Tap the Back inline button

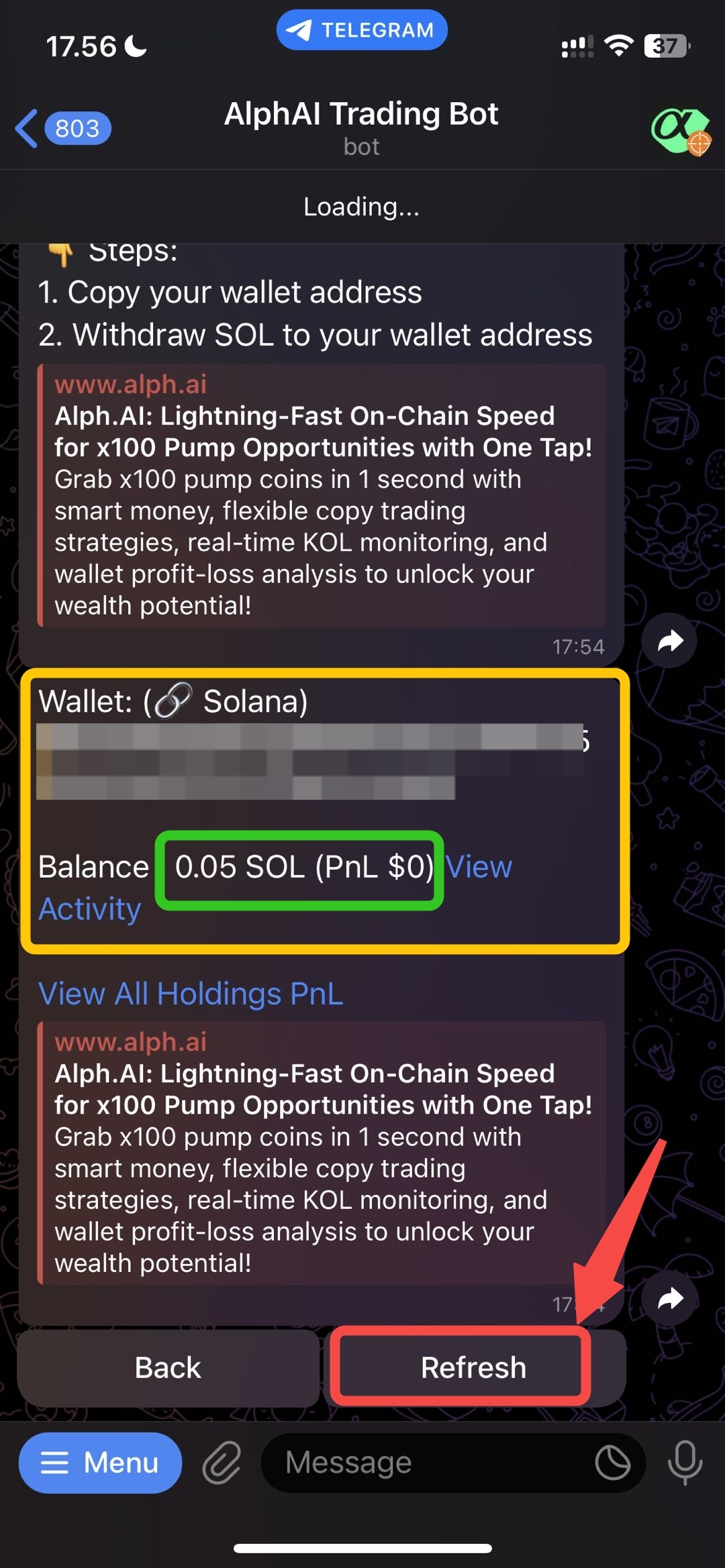tap(168, 1367)
